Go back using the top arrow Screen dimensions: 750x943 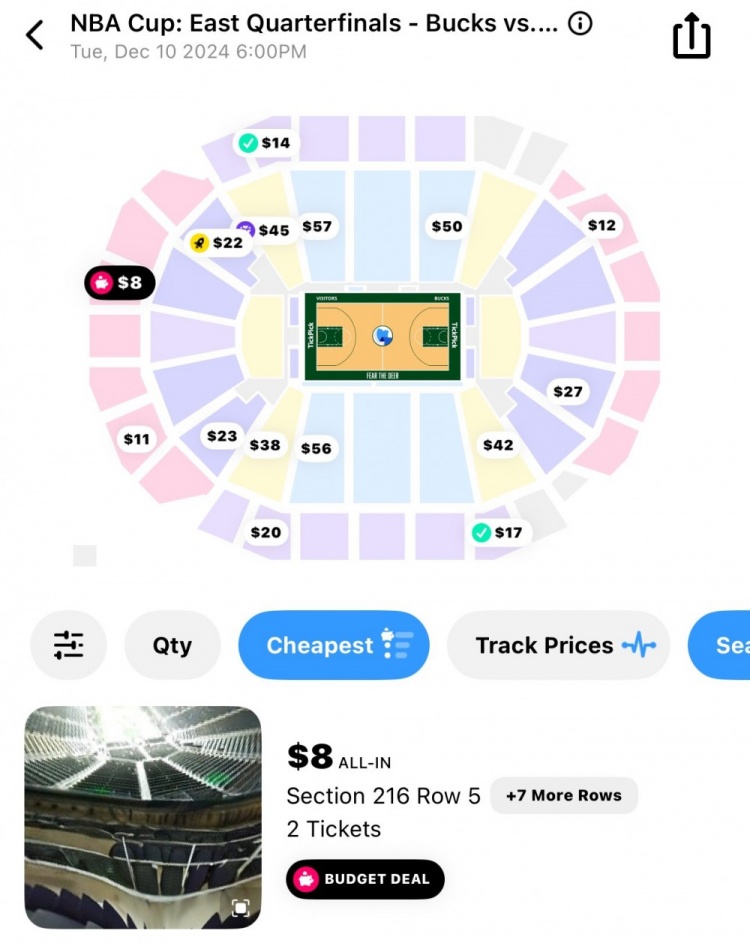[x=35, y=35]
